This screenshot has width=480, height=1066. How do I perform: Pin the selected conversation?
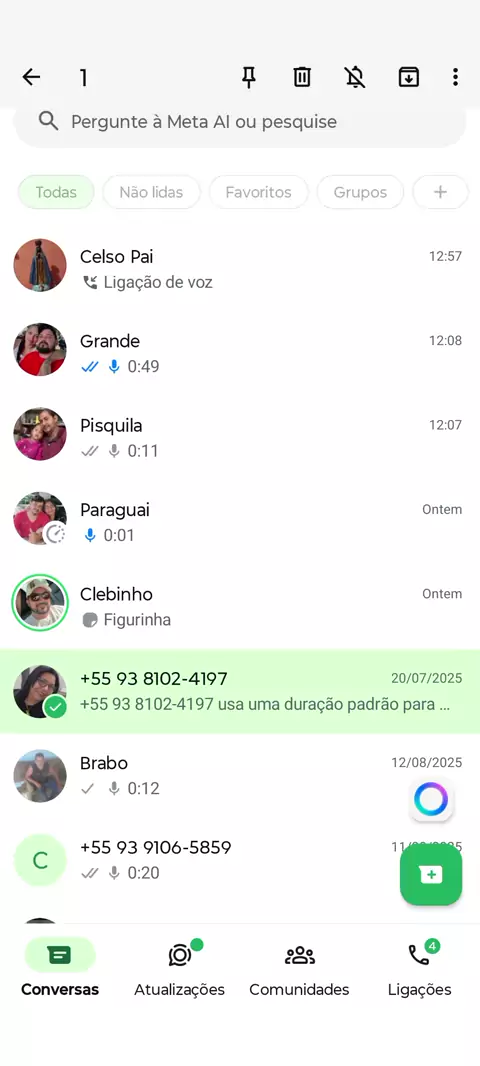coord(249,78)
